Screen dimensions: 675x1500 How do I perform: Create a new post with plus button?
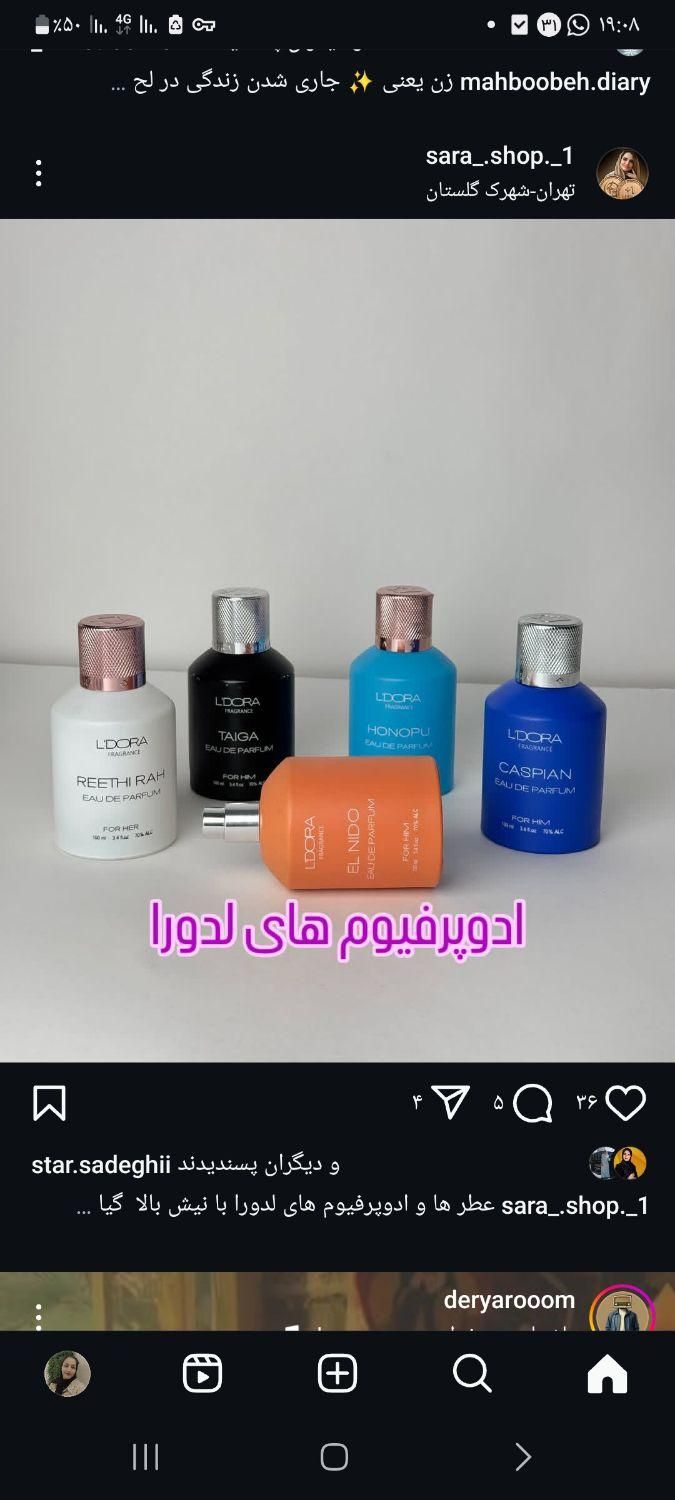(337, 1374)
